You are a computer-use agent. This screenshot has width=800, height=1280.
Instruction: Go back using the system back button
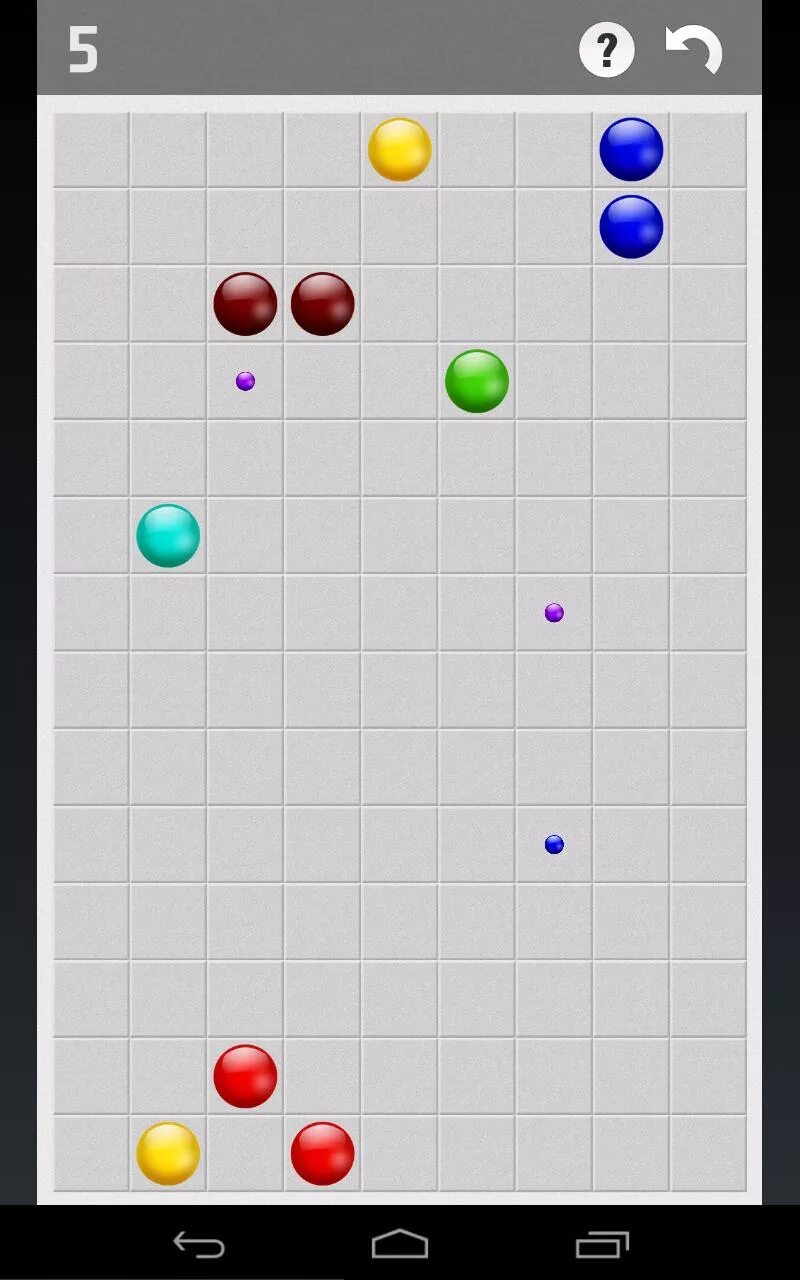199,1245
